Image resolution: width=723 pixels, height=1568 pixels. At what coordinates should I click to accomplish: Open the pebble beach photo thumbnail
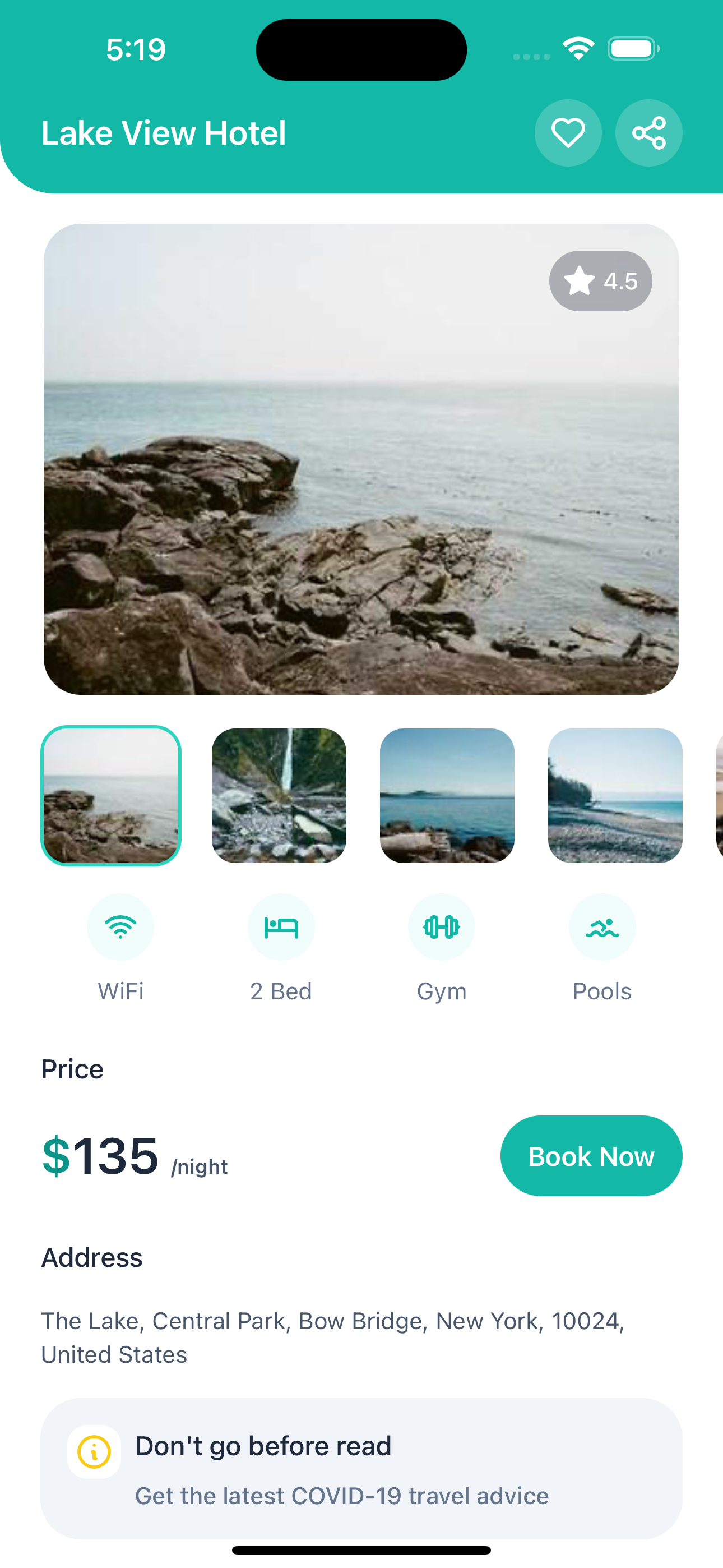pyautogui.click(x=615, y=795)
